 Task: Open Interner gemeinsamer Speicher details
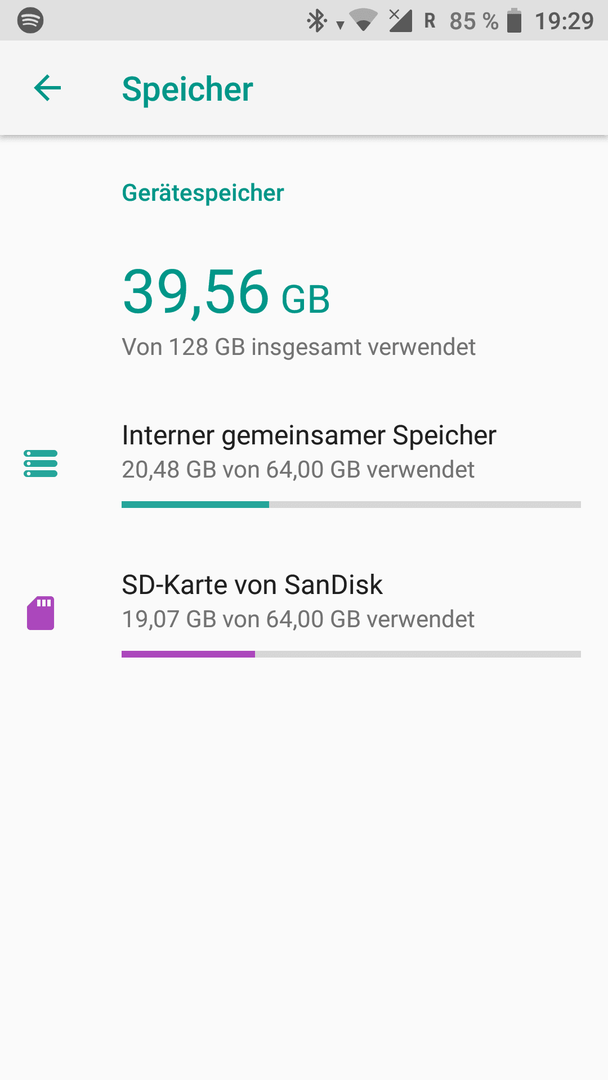coord(304,463)
